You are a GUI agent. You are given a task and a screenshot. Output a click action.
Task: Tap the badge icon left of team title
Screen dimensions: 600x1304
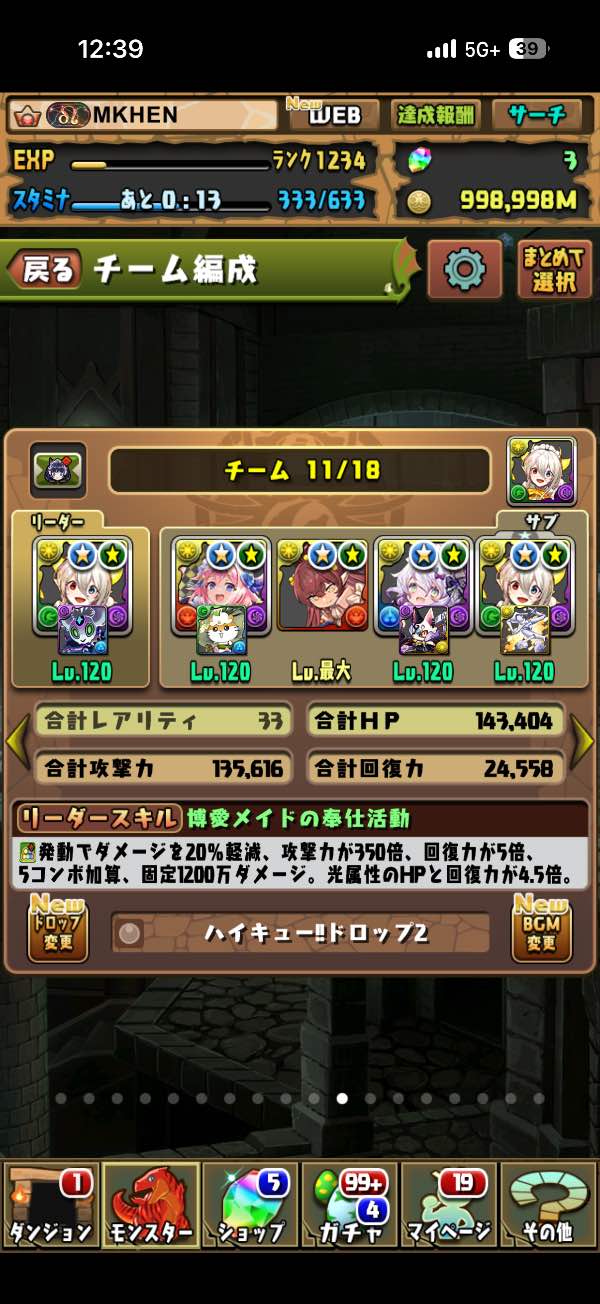coord(57,469)
